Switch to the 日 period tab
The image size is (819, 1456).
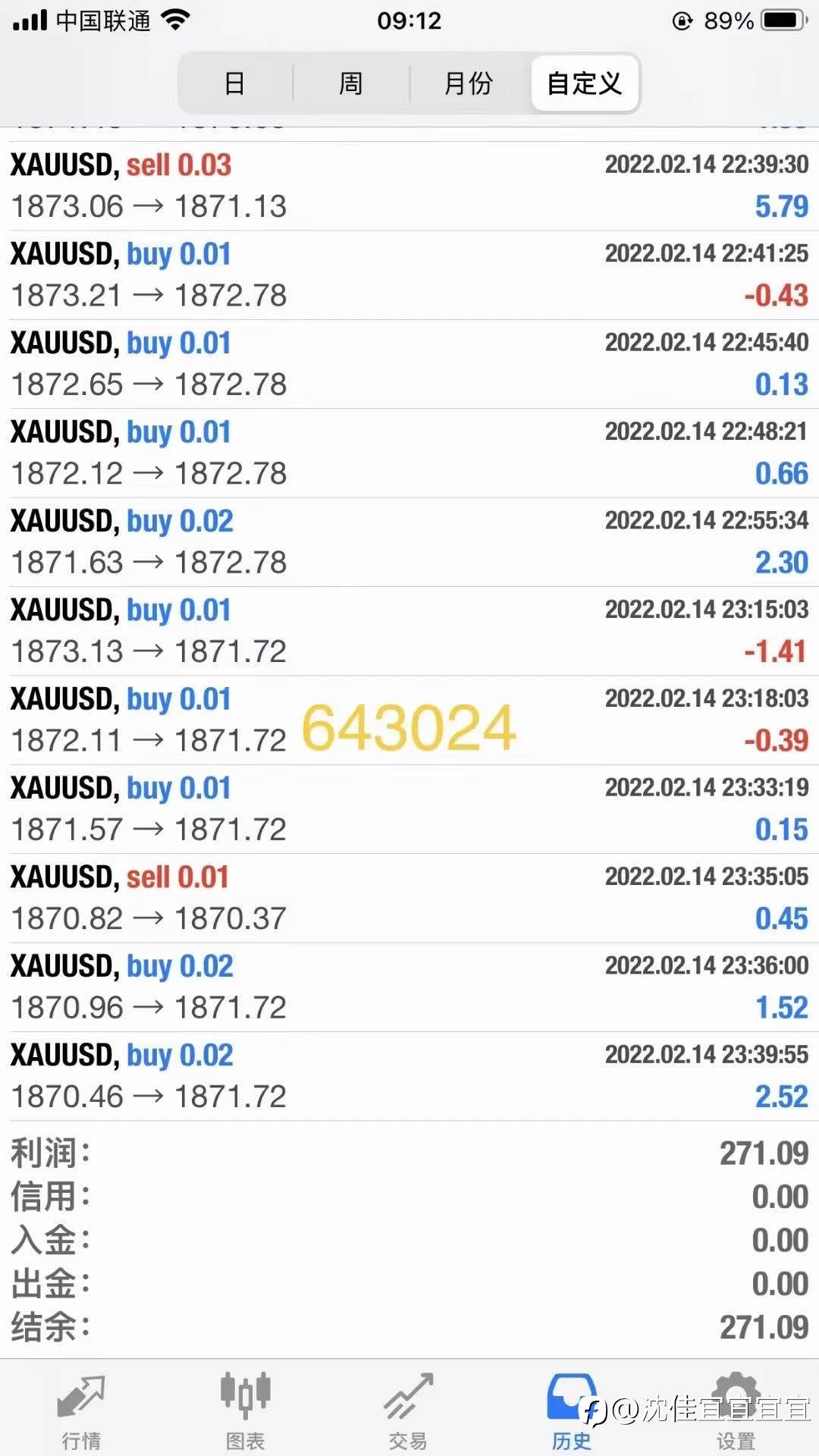pyautogui.click(x=235, y=83)
